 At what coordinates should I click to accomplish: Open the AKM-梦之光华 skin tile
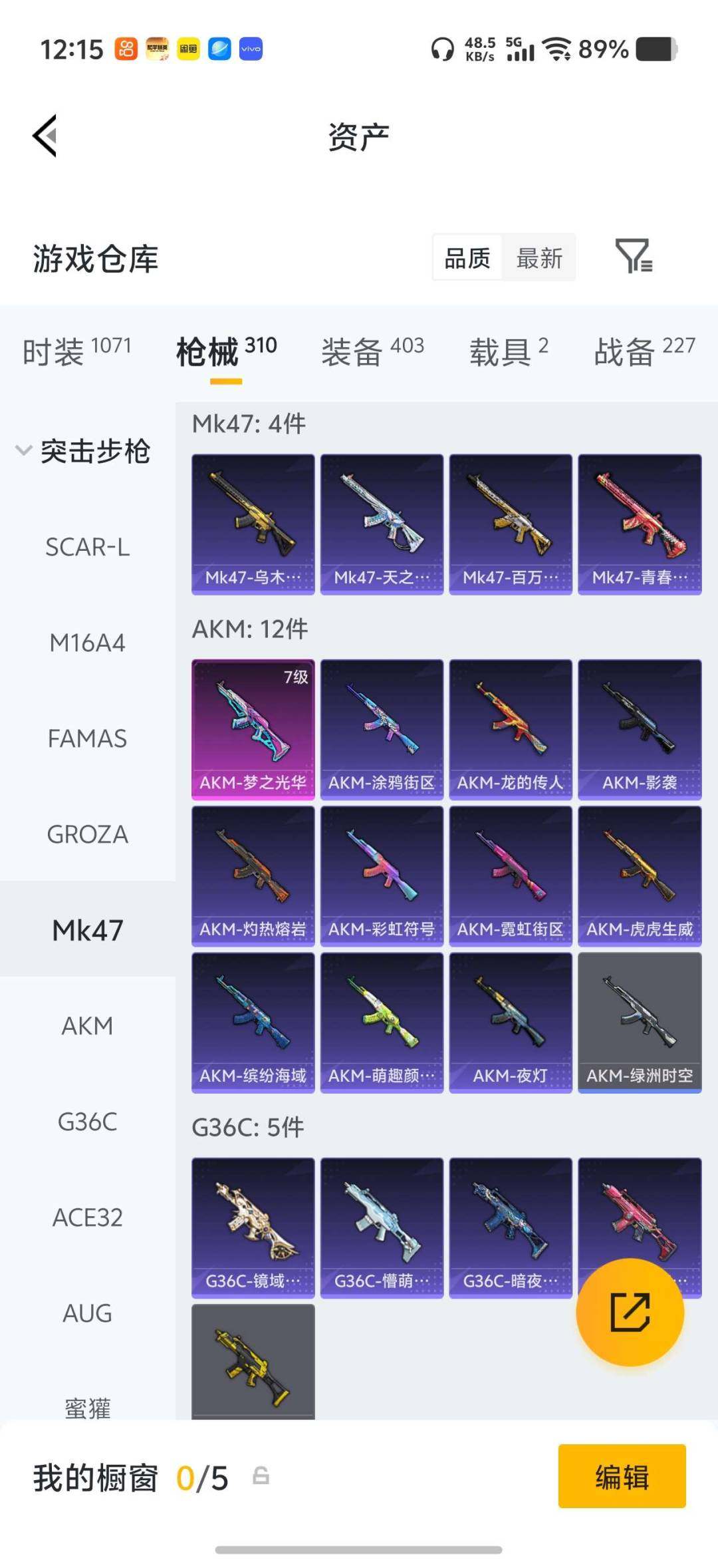coord(253,729)
